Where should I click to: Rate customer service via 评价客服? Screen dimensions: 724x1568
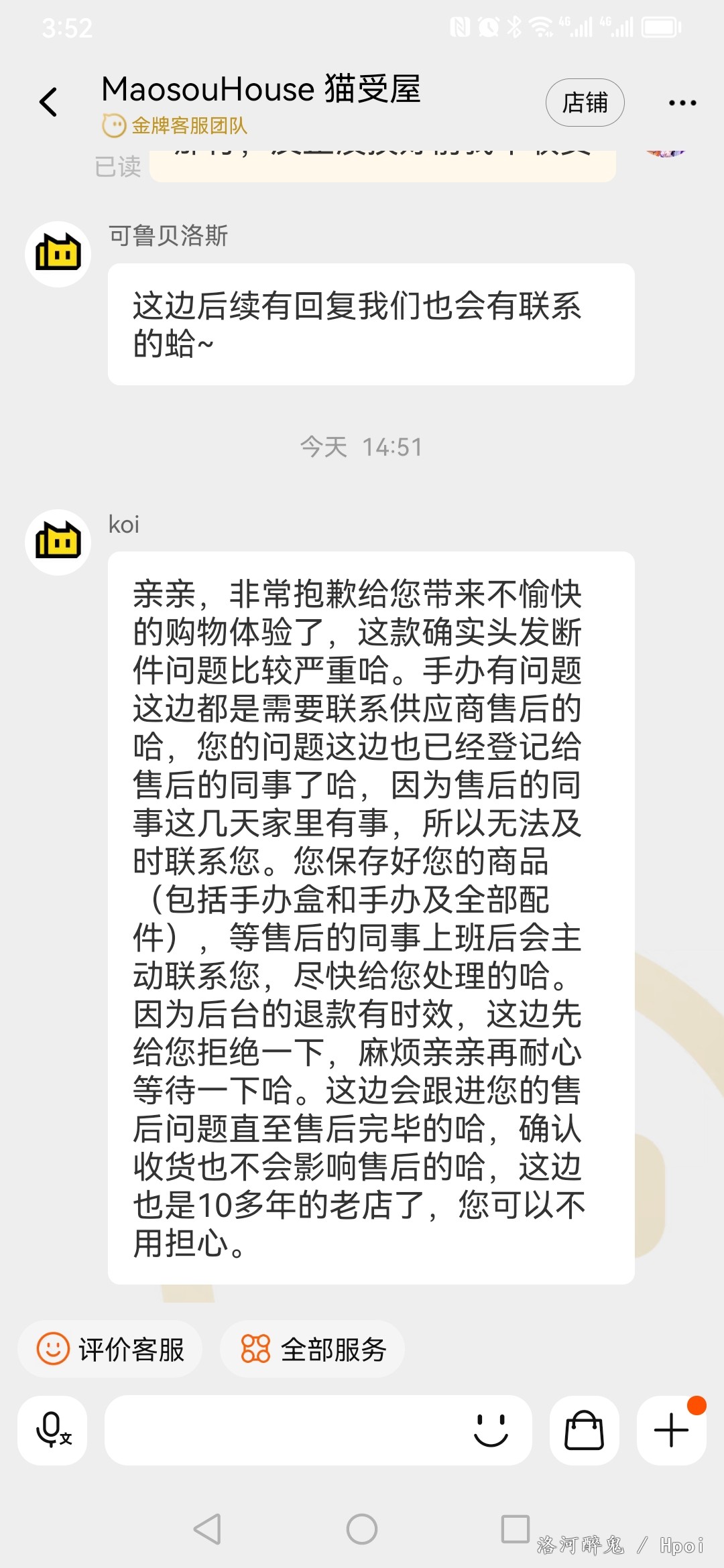[x=110, y=1349]
